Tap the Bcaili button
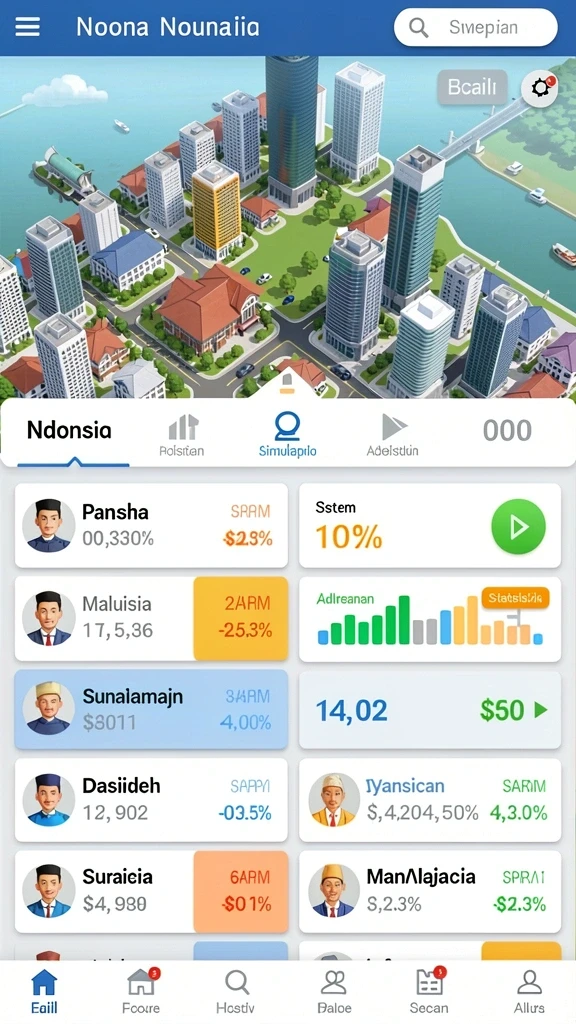 click(472, 87)
